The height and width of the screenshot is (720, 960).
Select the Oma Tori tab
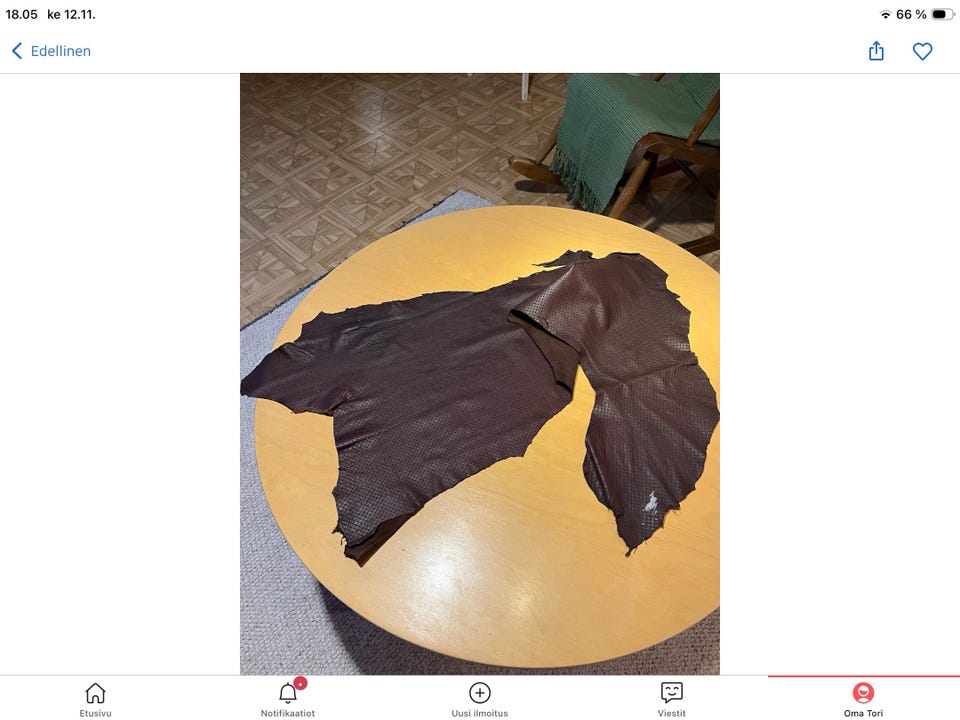(863, 698)
